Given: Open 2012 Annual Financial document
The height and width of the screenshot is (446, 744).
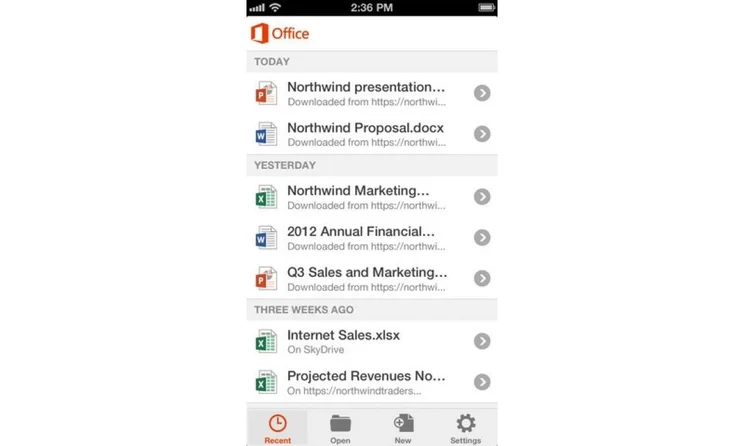Looking at the screenshot, I should tap(365, 238).
